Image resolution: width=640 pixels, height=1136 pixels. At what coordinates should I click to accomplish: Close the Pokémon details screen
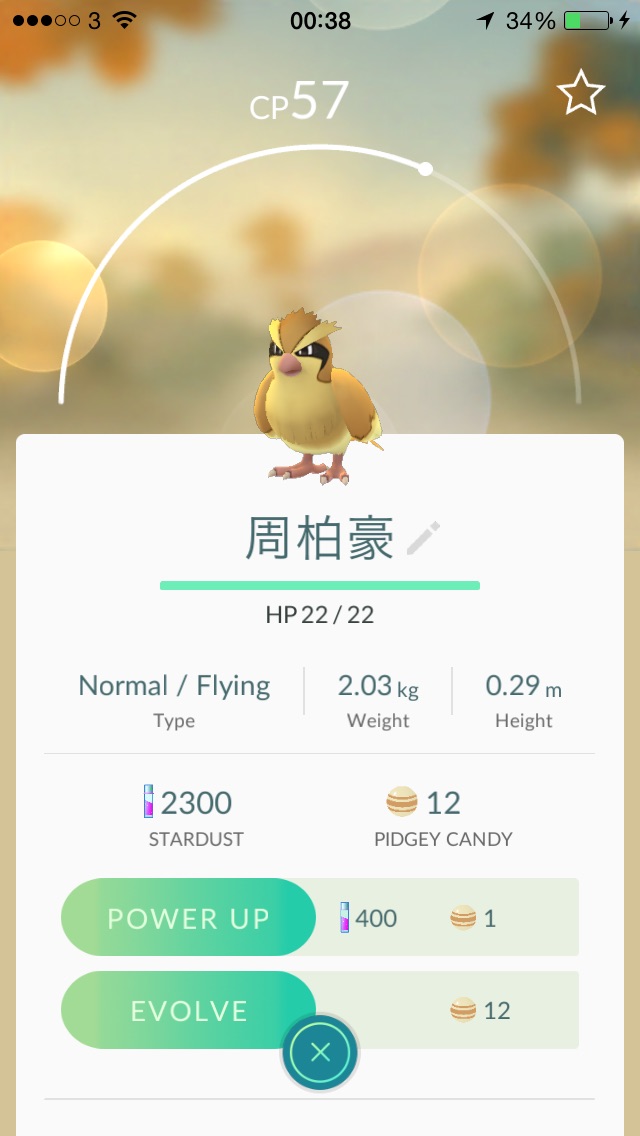(320, 1052)
